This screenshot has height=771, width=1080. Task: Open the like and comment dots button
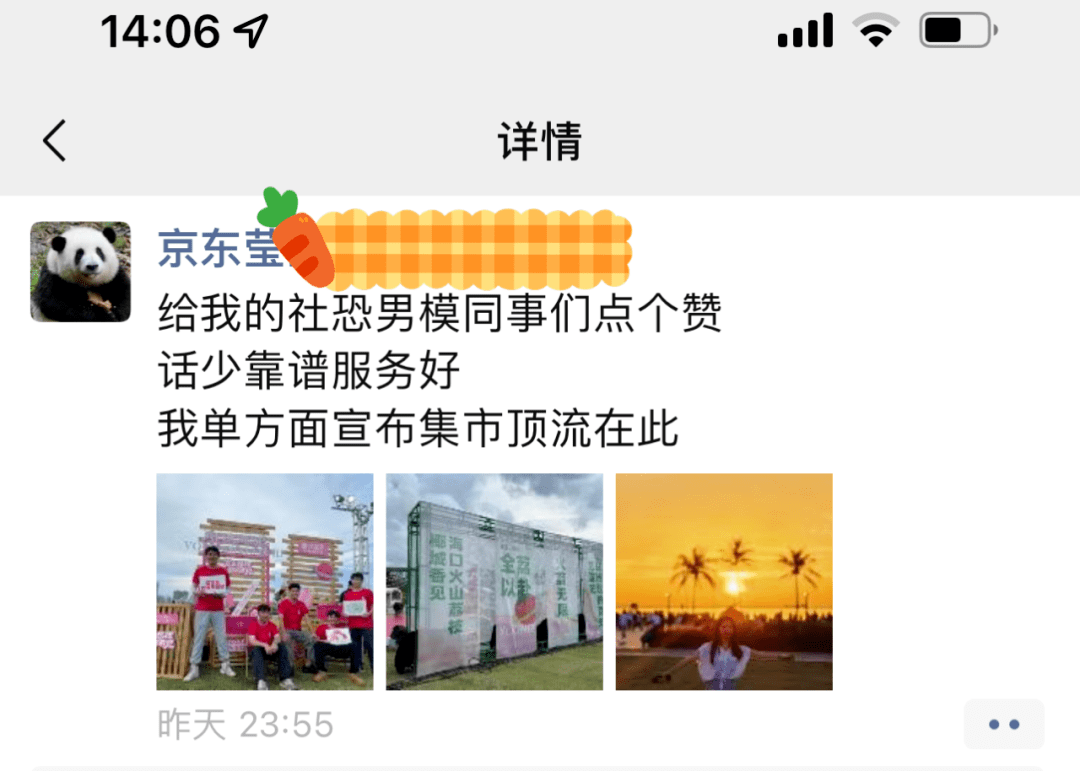[1003, 724]
